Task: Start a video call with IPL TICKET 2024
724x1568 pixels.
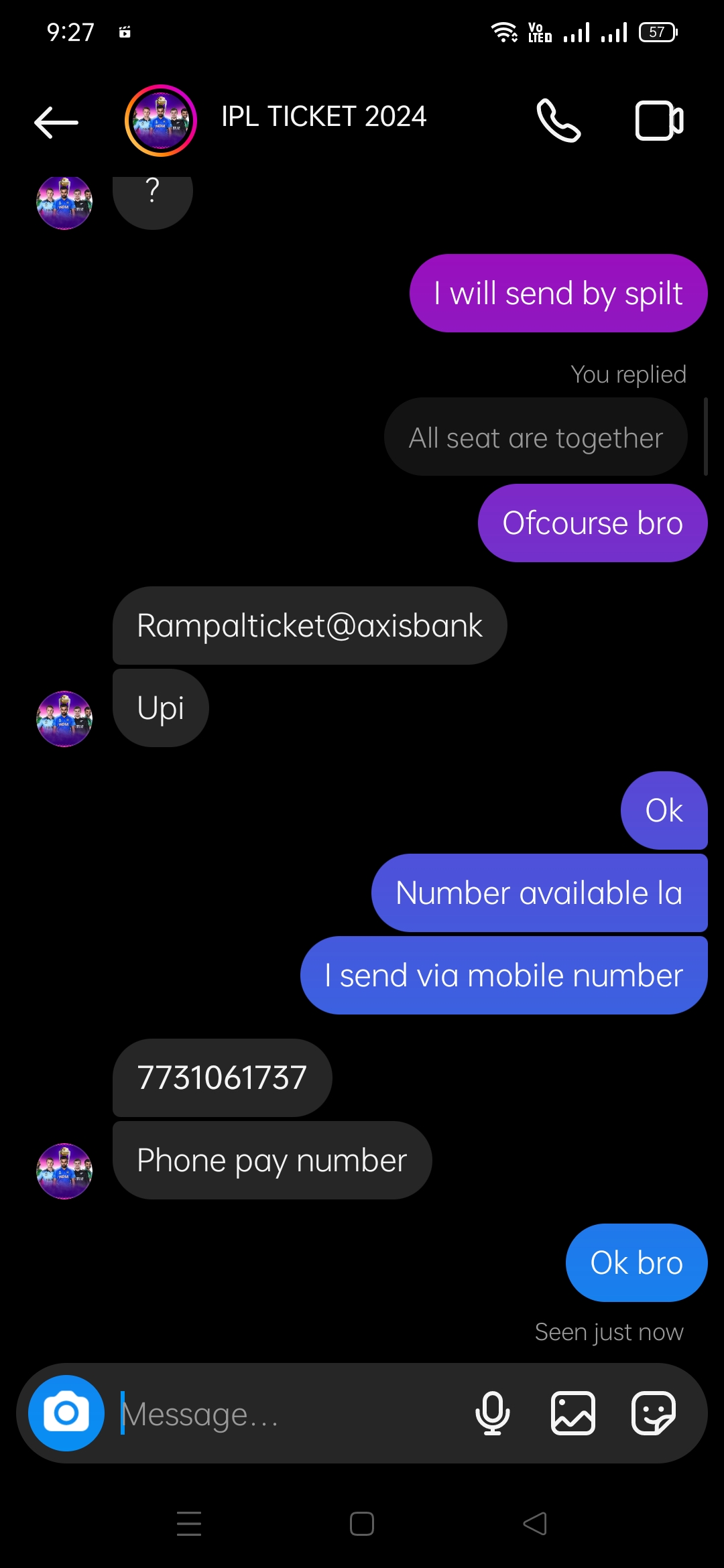Action: click(658, 121)
